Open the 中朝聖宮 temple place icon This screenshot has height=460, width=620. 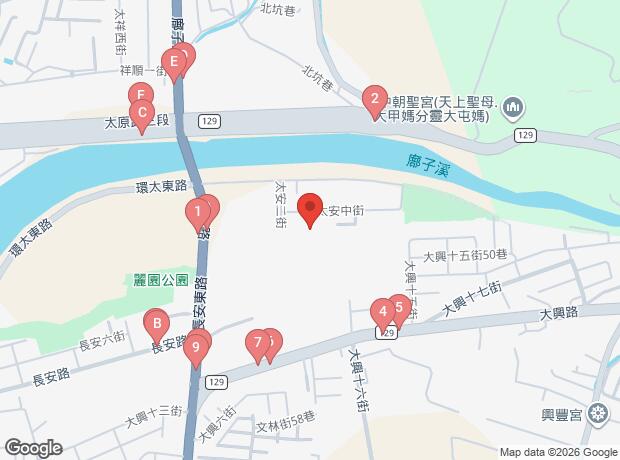click(513, 107)
